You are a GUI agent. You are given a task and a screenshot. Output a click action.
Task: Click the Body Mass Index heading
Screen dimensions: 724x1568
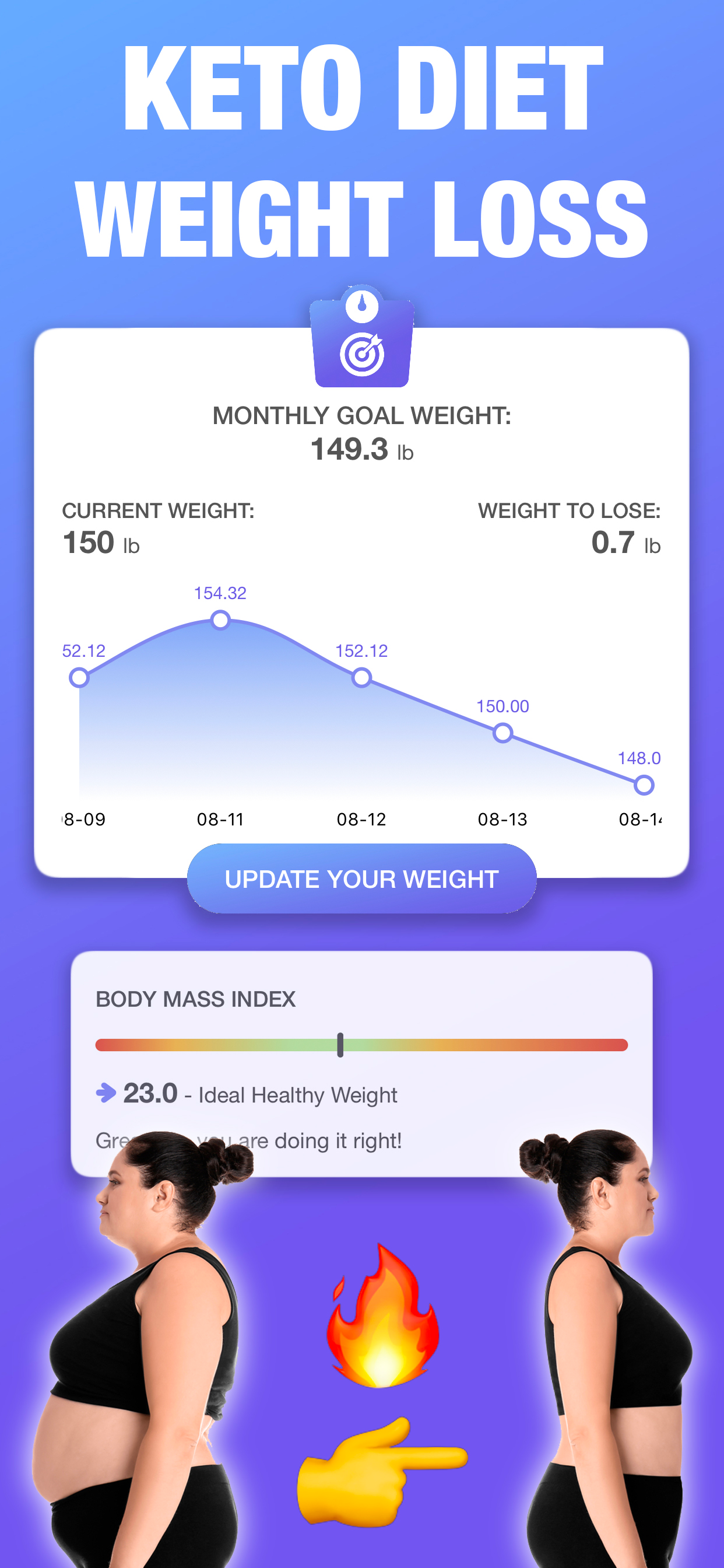[195, 998]
